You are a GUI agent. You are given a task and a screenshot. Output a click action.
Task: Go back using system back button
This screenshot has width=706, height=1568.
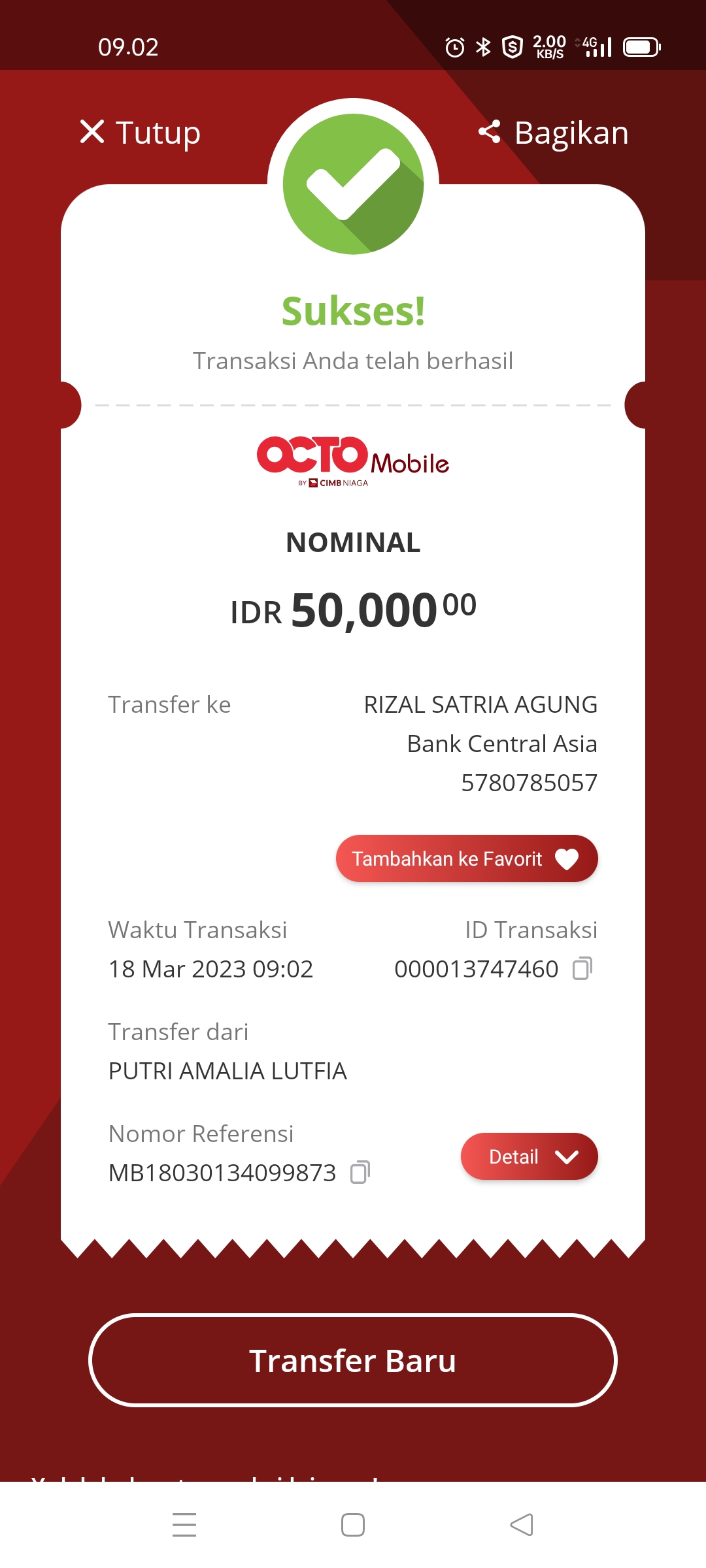[x=522, y=1525]
